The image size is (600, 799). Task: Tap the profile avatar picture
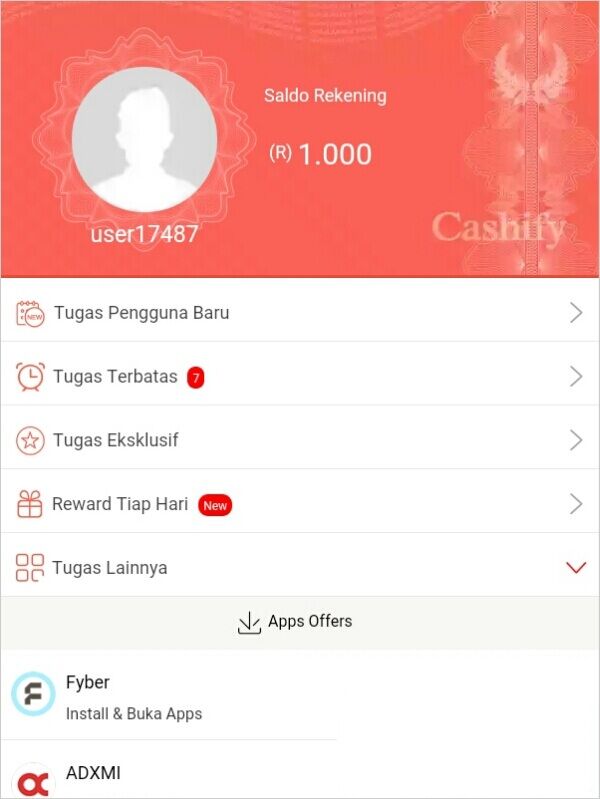pos(144,139)
